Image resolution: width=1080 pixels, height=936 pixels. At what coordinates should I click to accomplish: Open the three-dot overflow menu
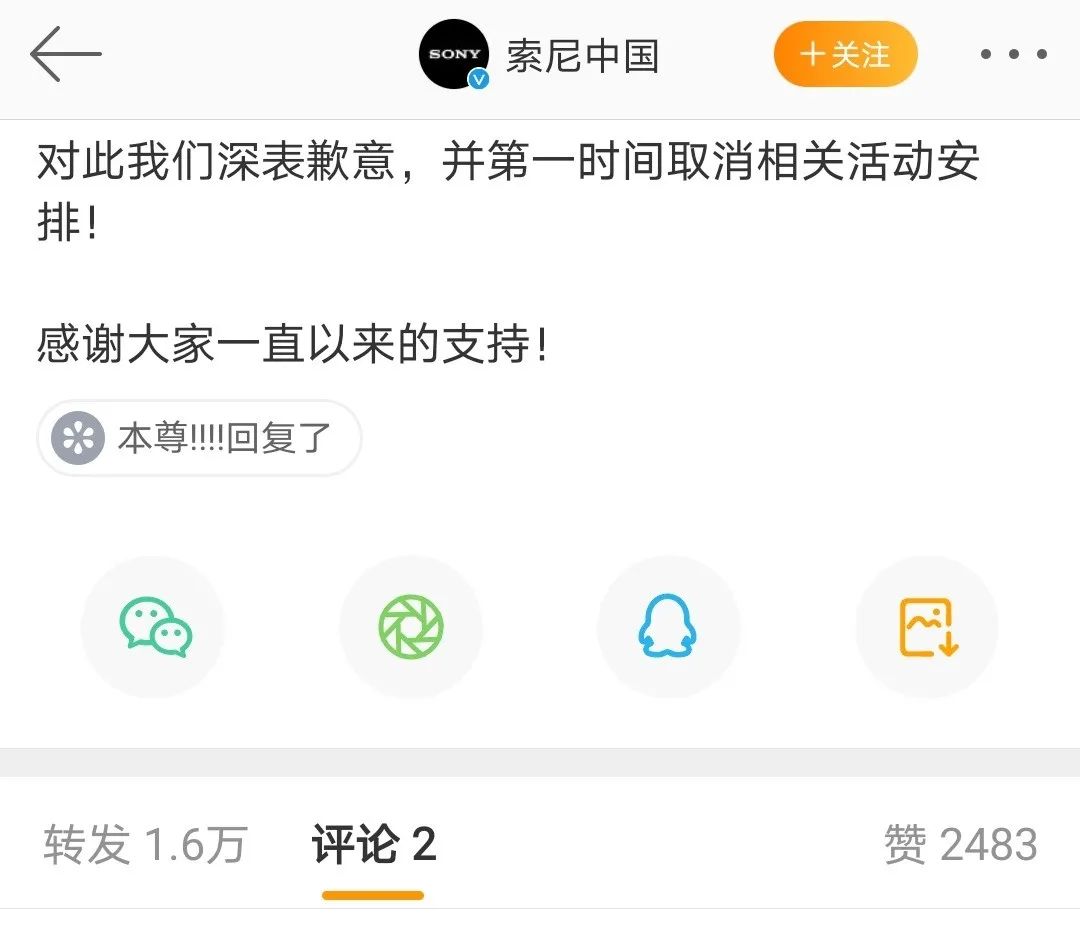[x=1013, y=55]
